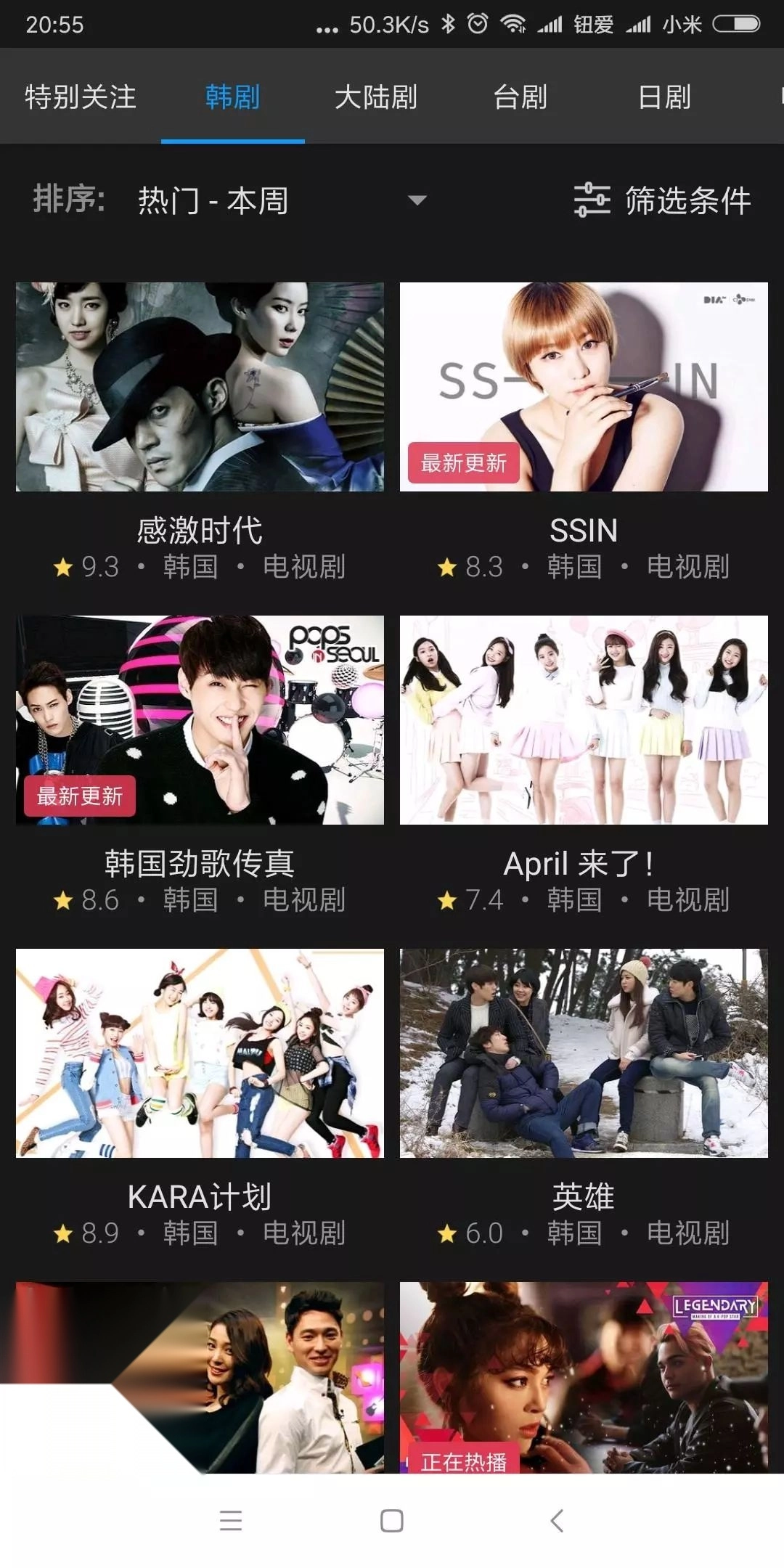Open the SSIN show card

point(584,387)
